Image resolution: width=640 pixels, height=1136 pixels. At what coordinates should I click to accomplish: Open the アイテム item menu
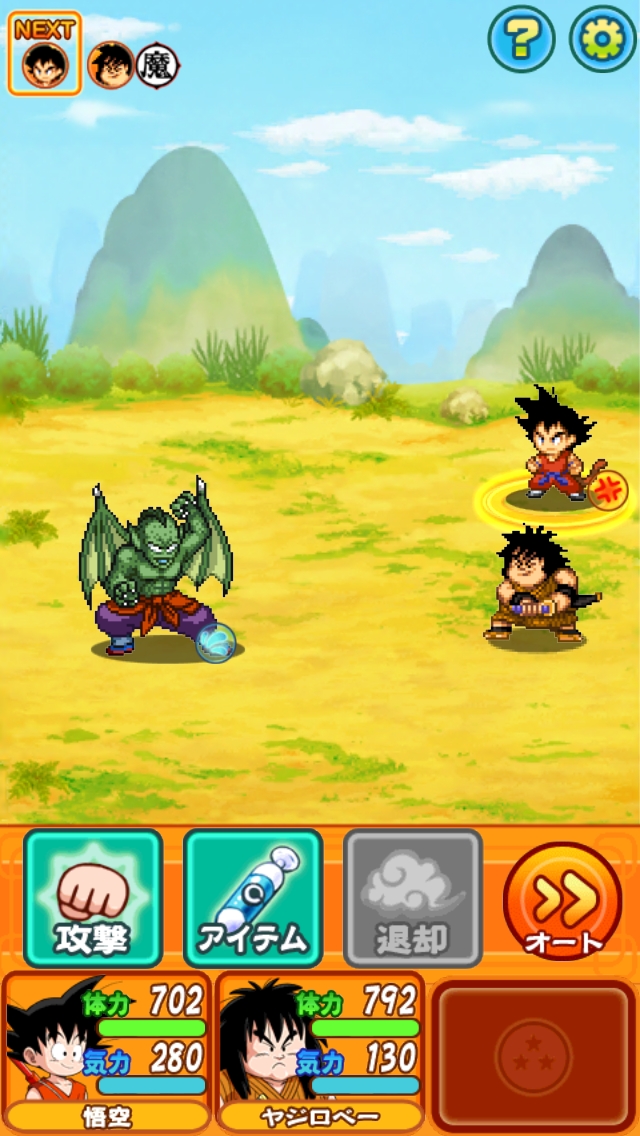[253, 898]
